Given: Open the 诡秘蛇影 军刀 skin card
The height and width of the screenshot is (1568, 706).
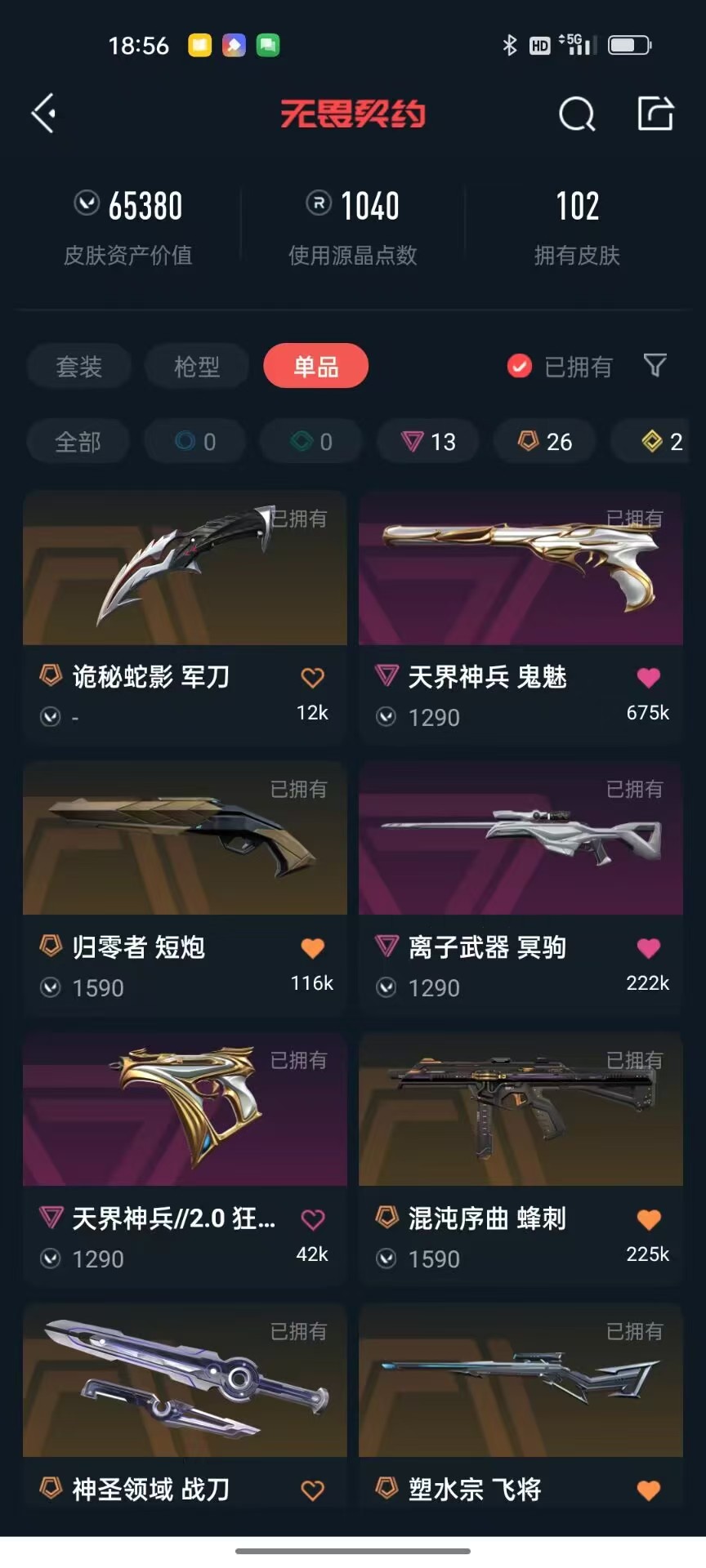Looking at the screenshot, I should (x=185, y=617).
